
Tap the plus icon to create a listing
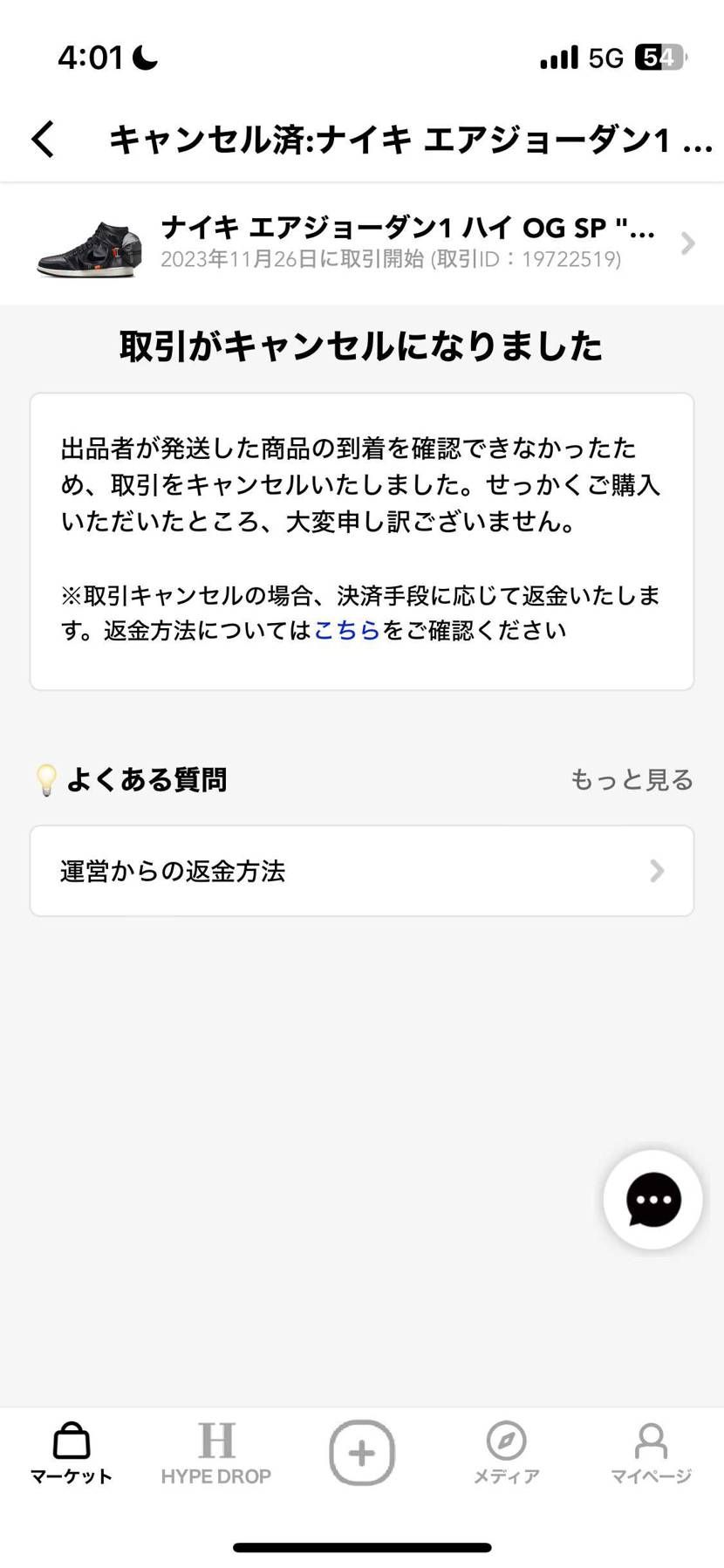pyautogui.click(x=361, y=1451)
